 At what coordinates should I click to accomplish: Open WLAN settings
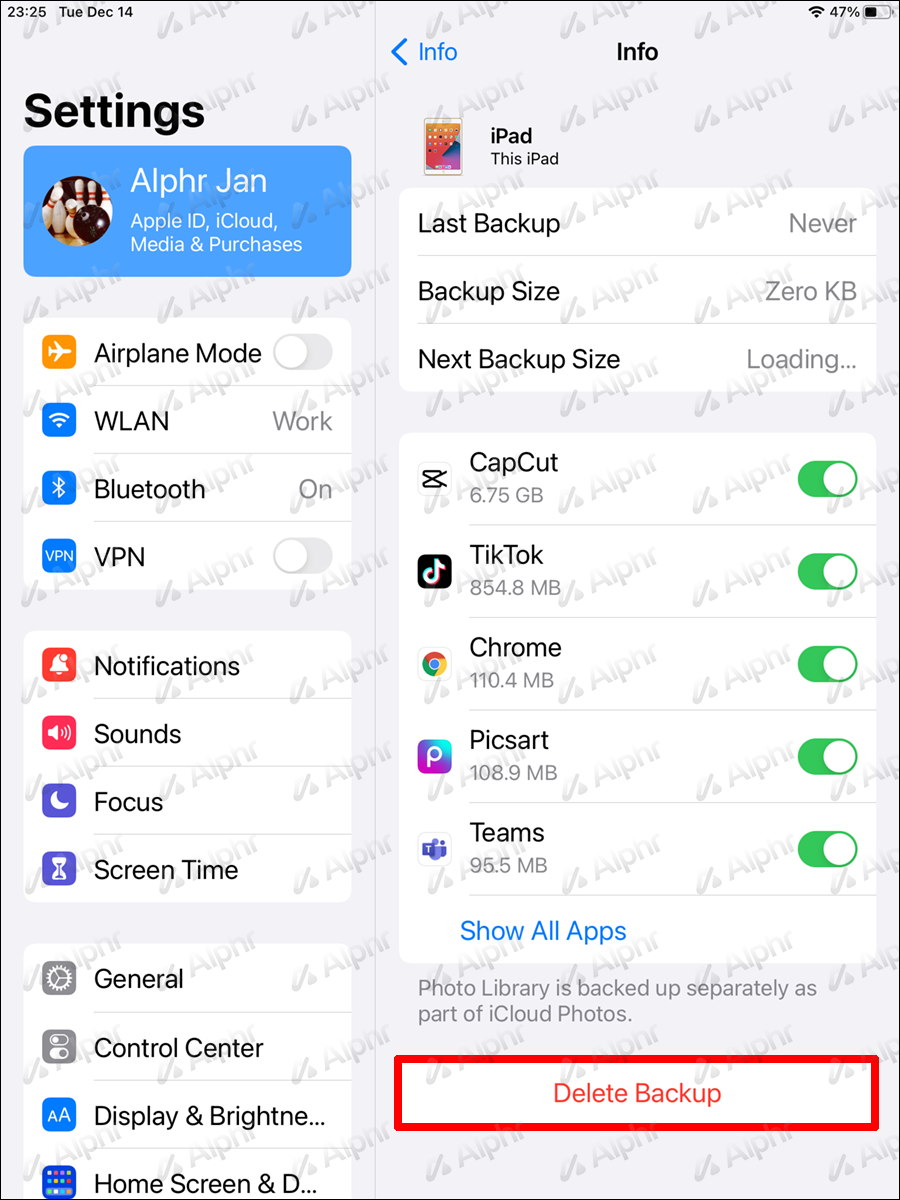coord(187,421)
